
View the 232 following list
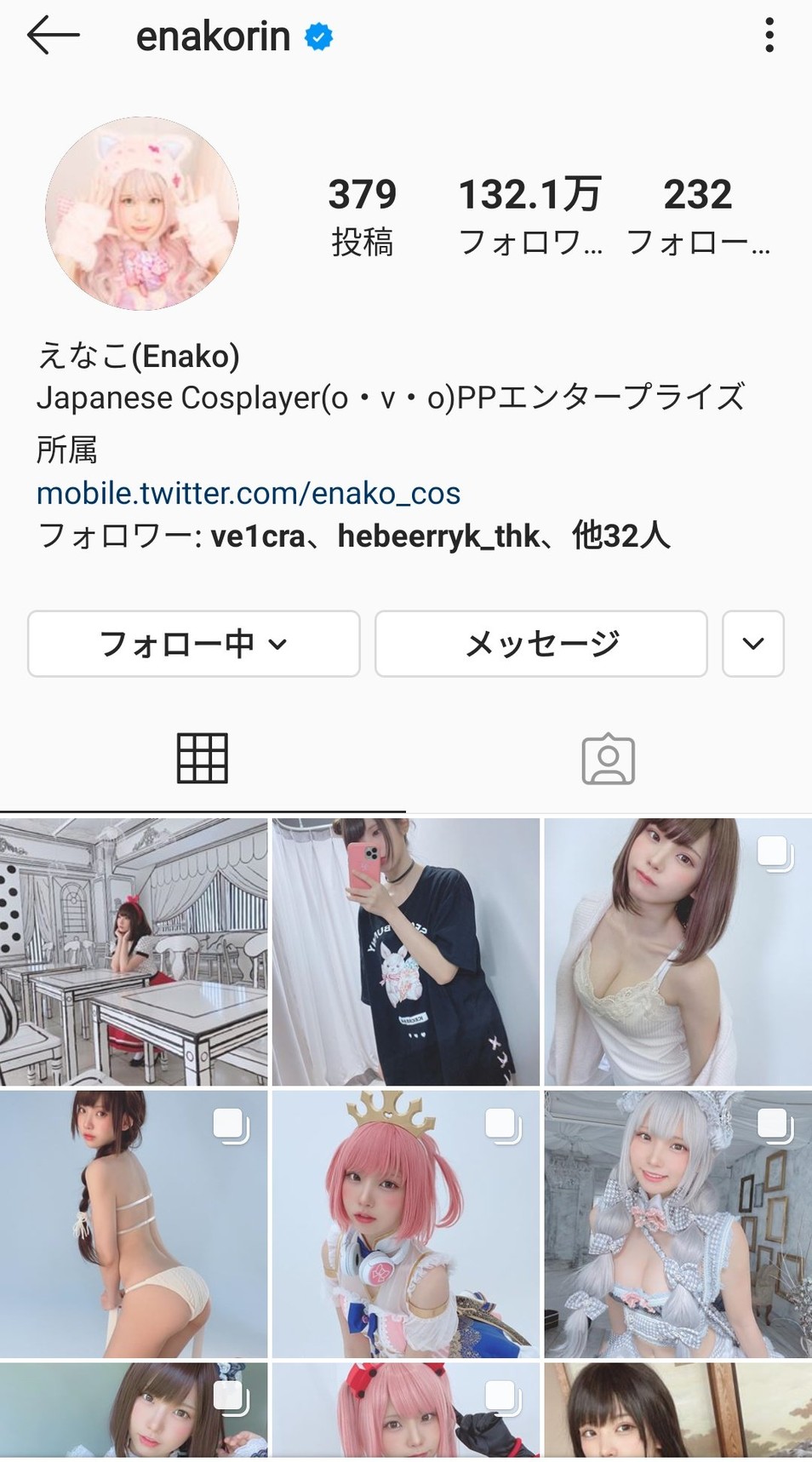click(x=698, y=216)
